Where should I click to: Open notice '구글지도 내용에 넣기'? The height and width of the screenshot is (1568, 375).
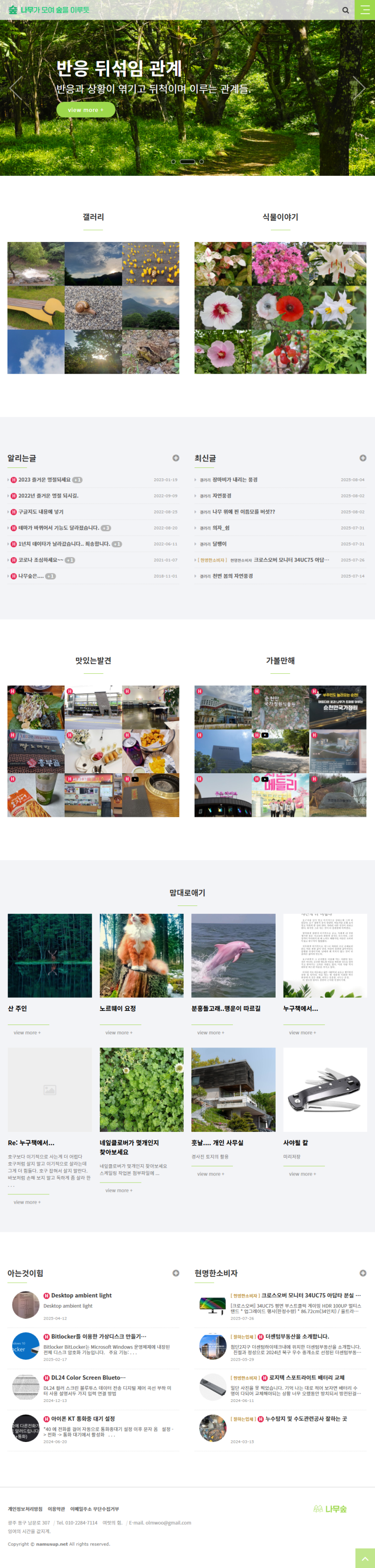coord(40,512)
